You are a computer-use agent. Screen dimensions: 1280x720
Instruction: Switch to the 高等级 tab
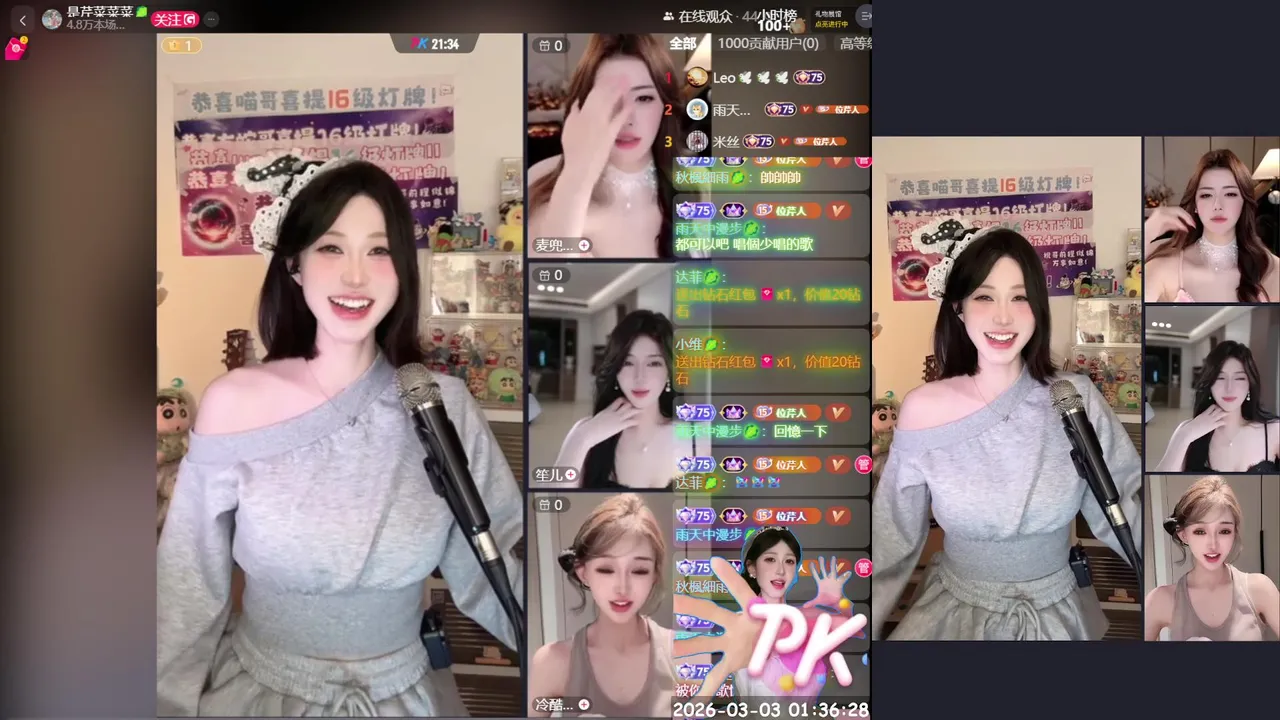[x=855, y=43]
